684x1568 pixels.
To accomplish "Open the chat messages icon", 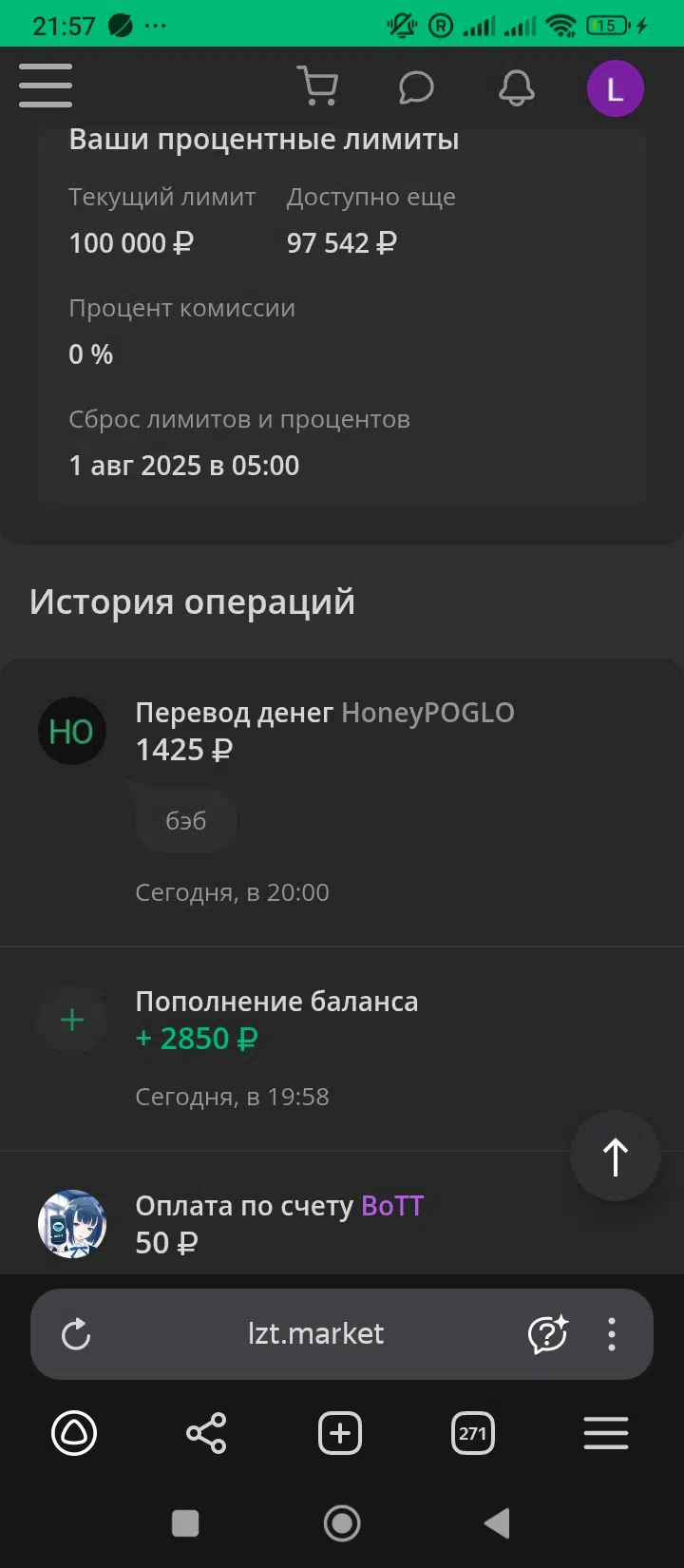I will coord(416,88).
